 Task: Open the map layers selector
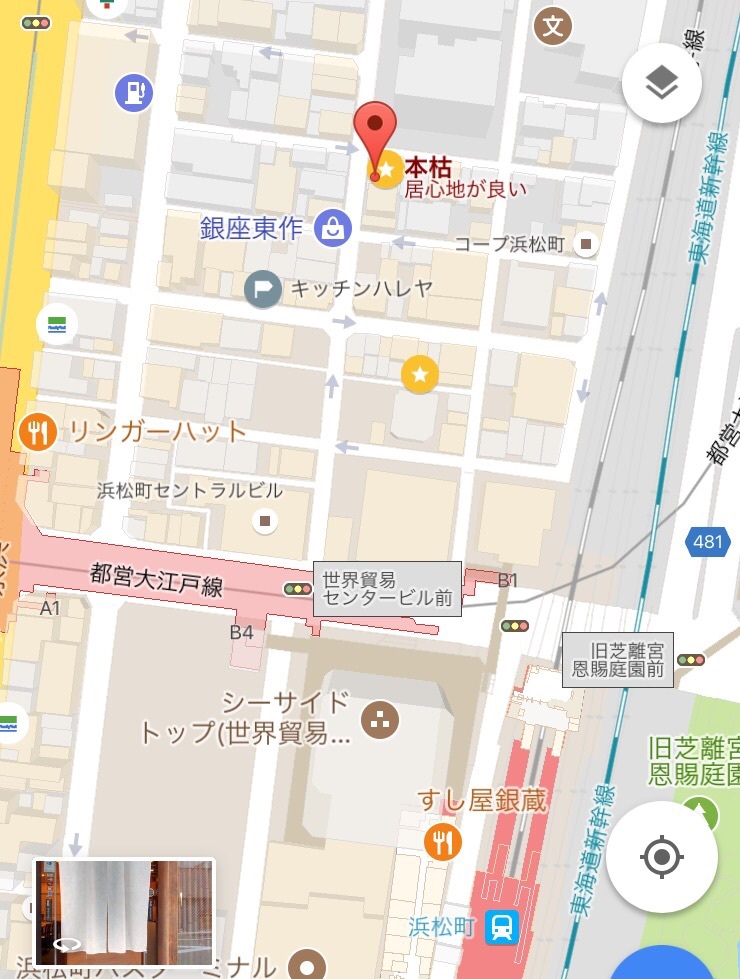[x=661, y=84]
